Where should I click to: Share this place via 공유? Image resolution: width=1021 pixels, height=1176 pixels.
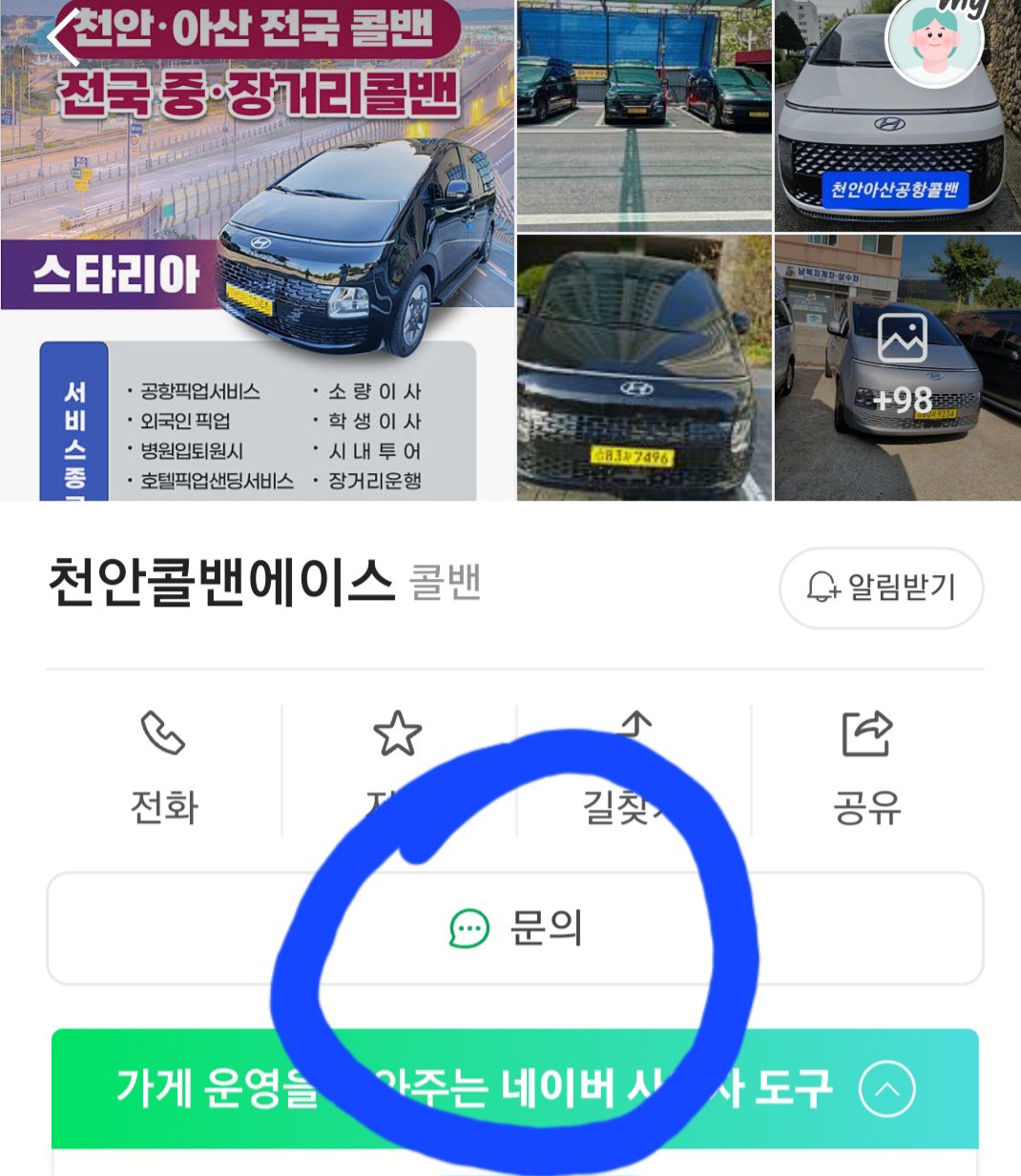coord(866,769)
